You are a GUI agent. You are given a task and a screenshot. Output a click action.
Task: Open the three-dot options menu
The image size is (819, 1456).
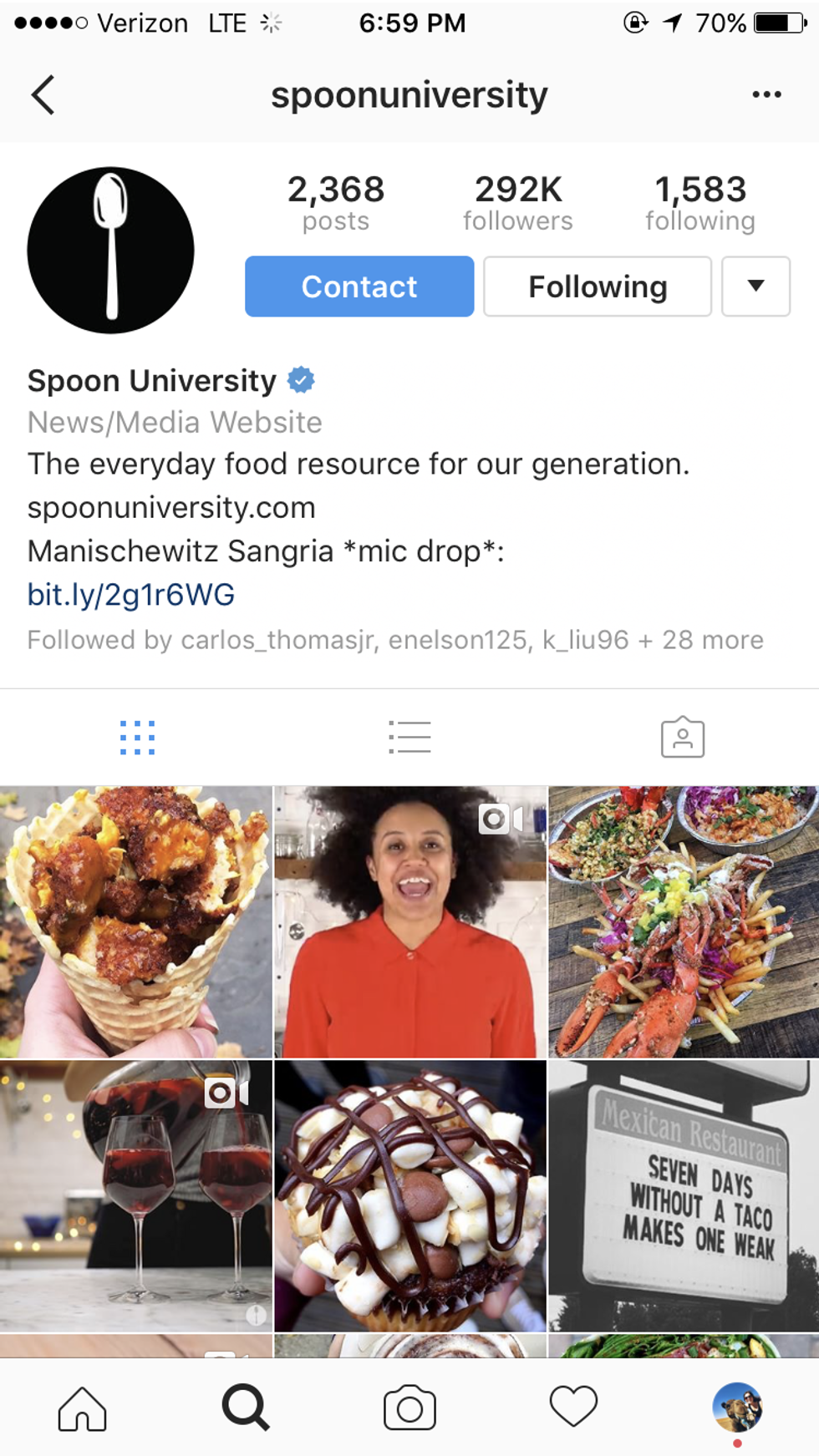[x=766, y=94]
